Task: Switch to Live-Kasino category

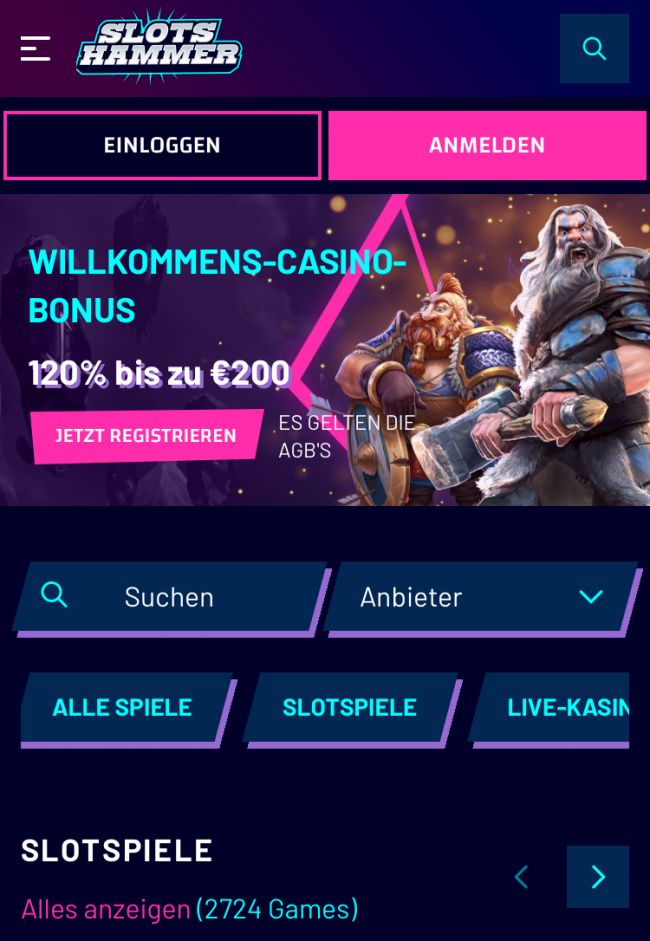Action: coord(567,707)
